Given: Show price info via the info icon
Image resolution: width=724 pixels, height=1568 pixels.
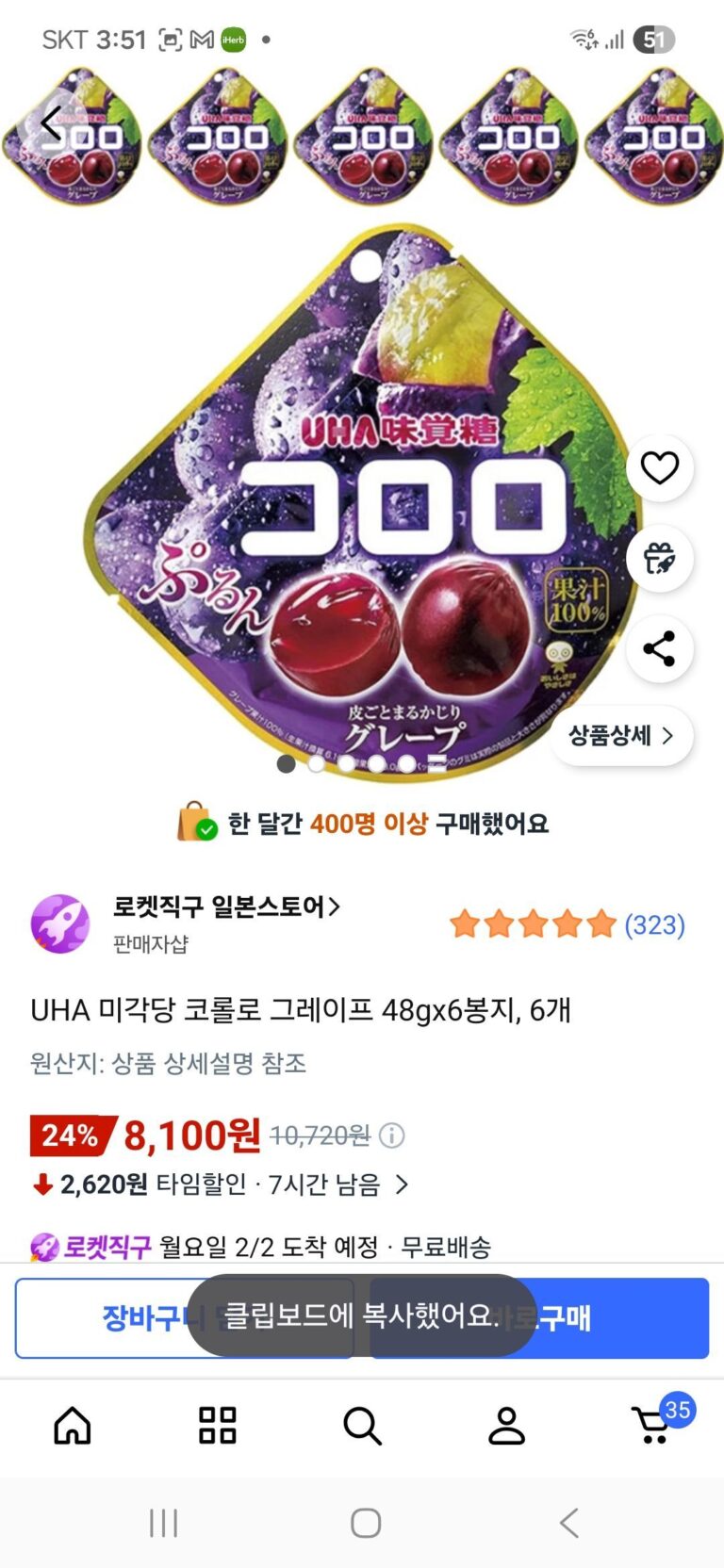Looking at the screenshot, I should [x=392, y=1135].
